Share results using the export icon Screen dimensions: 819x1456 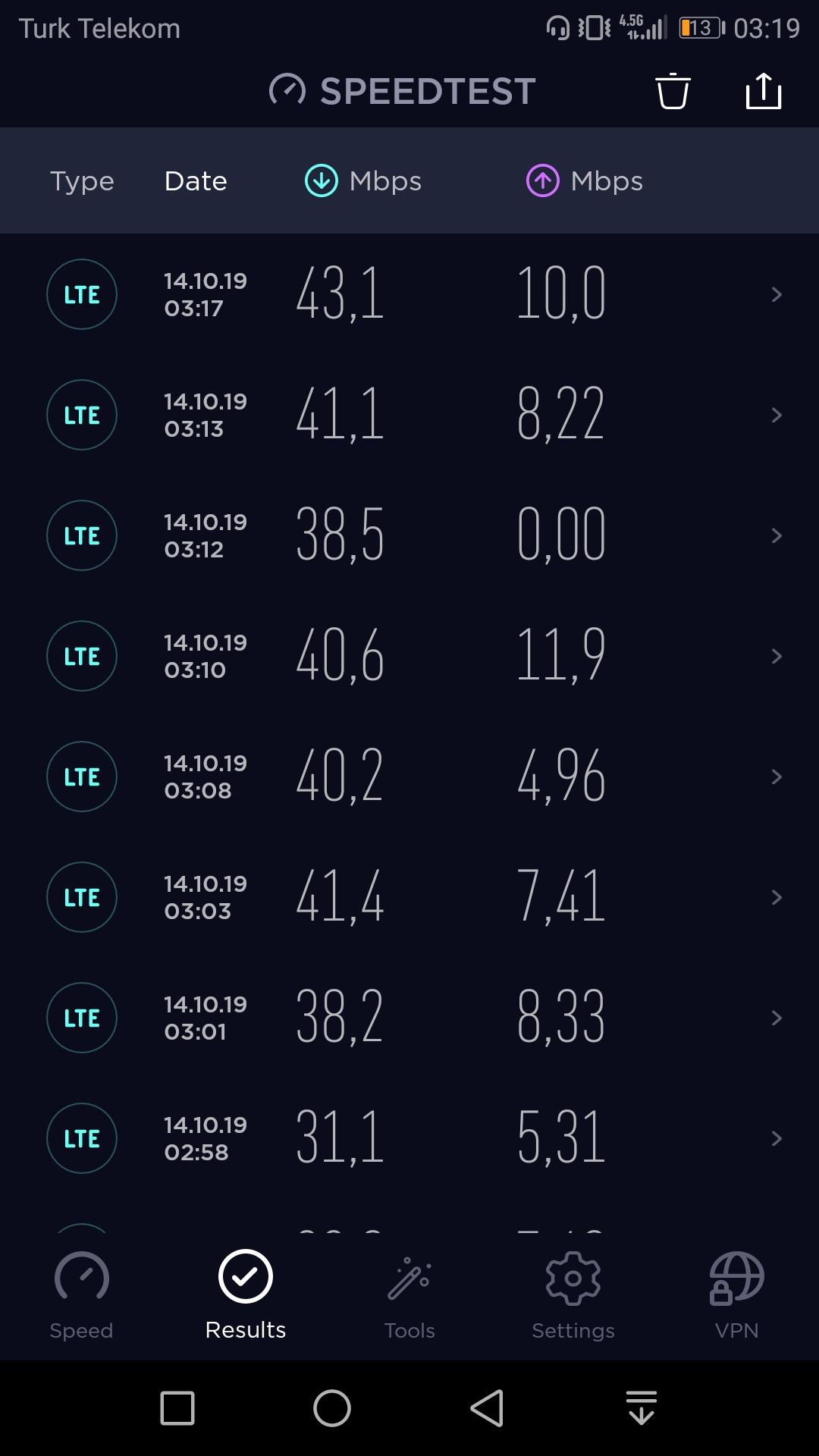click(764, 91)
